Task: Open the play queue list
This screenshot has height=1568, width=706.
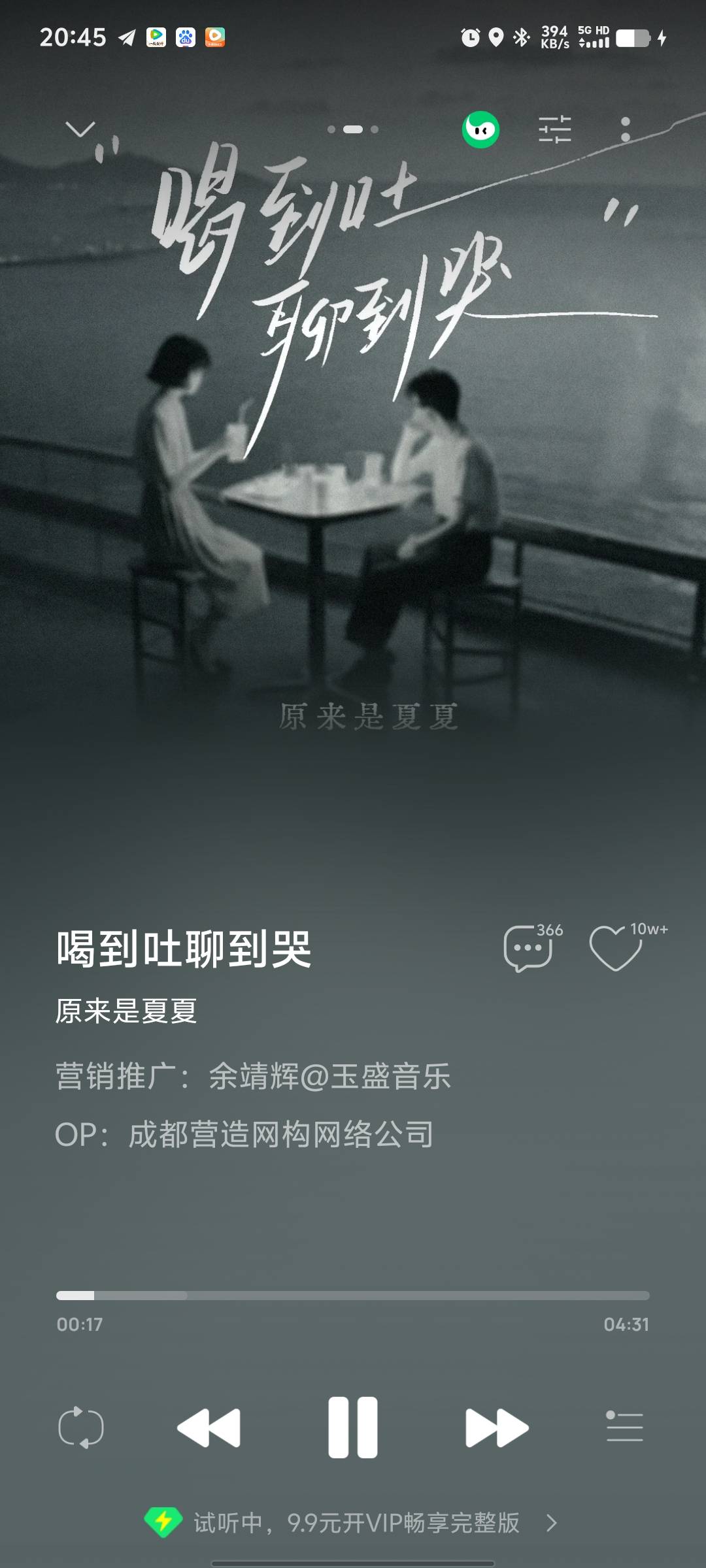Action: pyautogui.click(x=624, y=1426)
